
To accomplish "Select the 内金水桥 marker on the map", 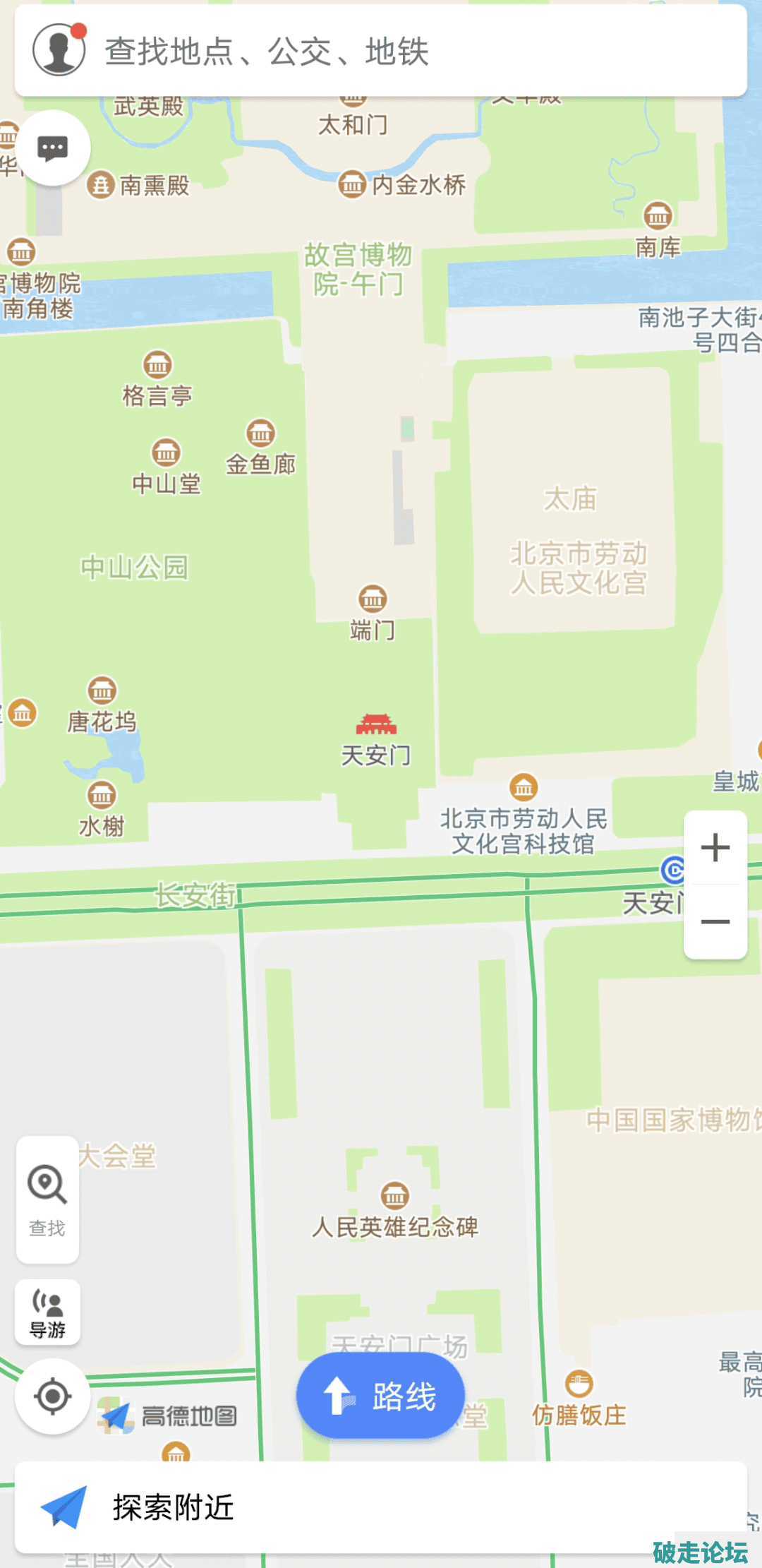I will 352,185.
